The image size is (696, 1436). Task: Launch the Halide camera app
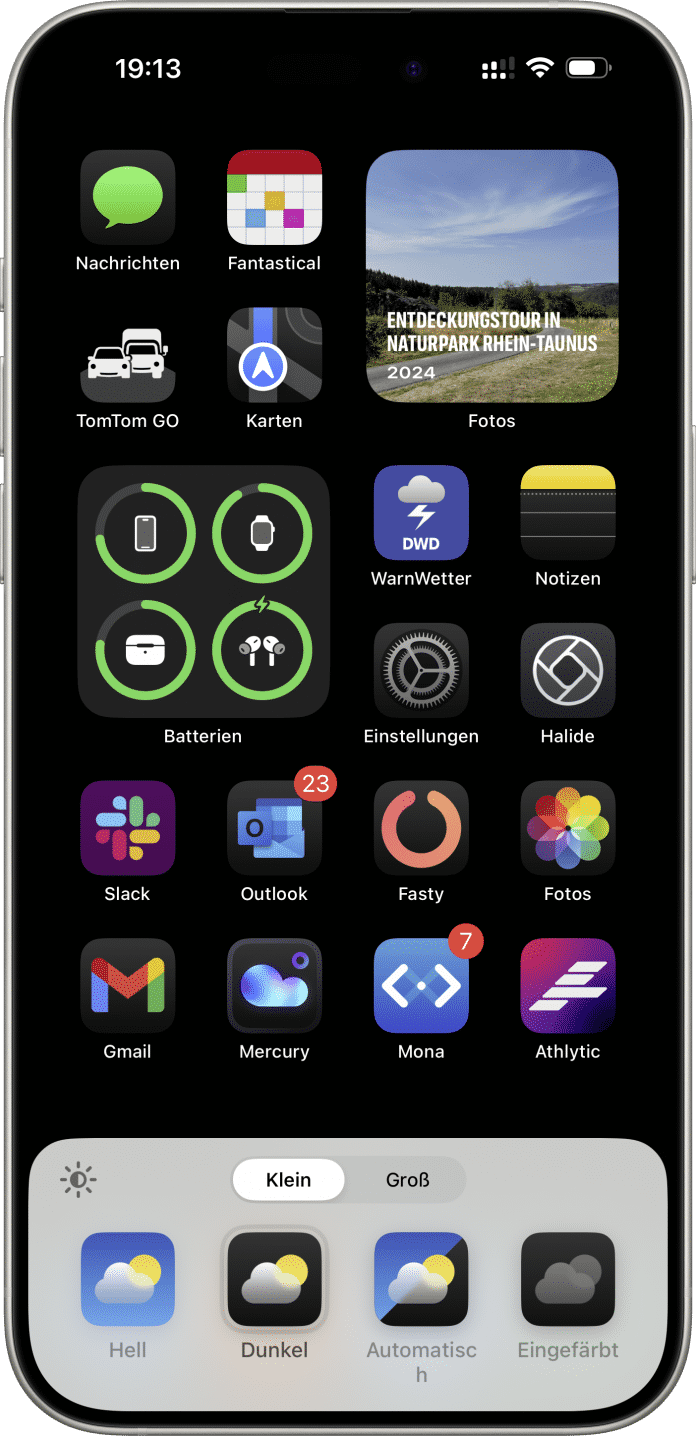tap(567, 671)
